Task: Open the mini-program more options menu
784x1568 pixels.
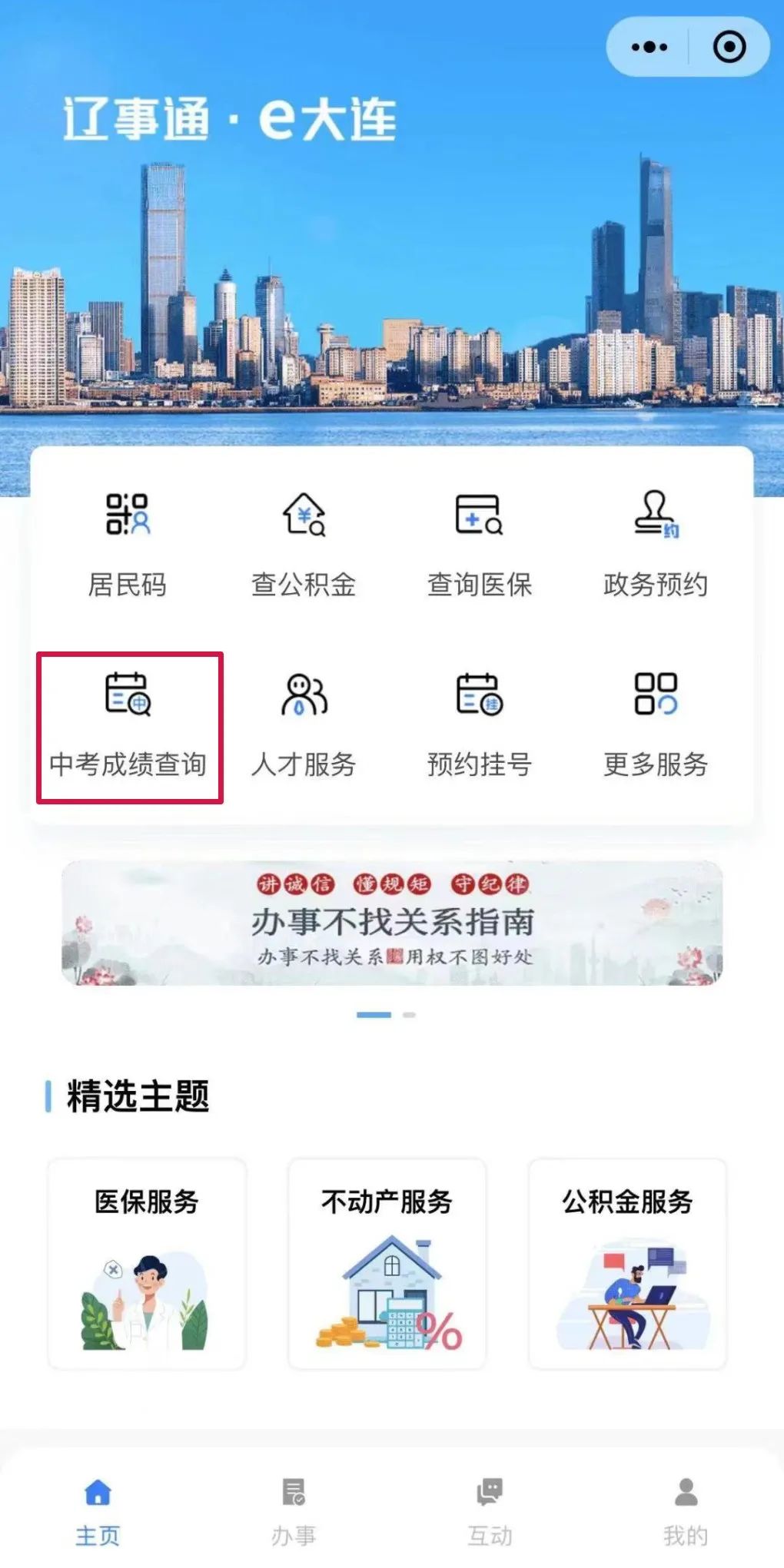Action: pos(647,45)
